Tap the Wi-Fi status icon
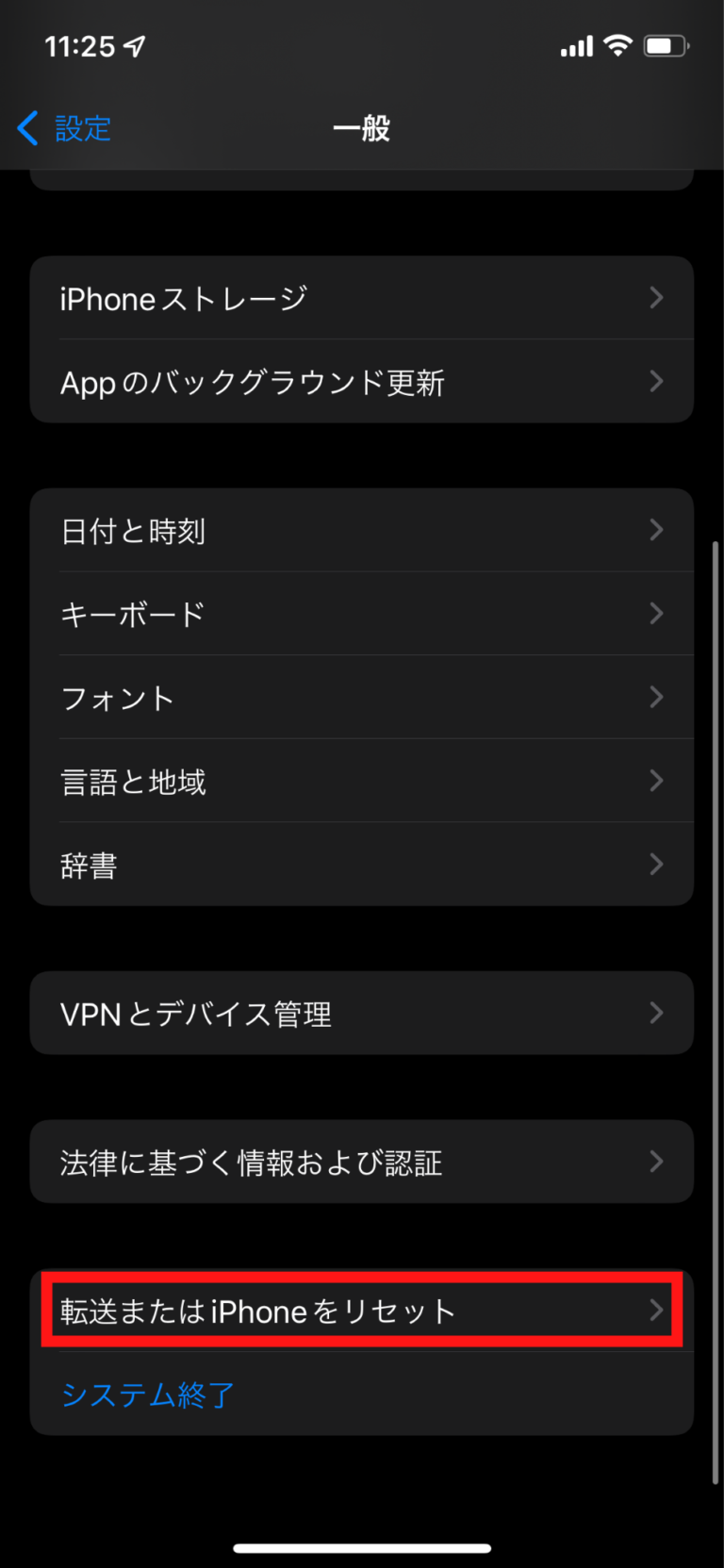Viewport: 724px width, 1568px height. click(x=617, y=45)
